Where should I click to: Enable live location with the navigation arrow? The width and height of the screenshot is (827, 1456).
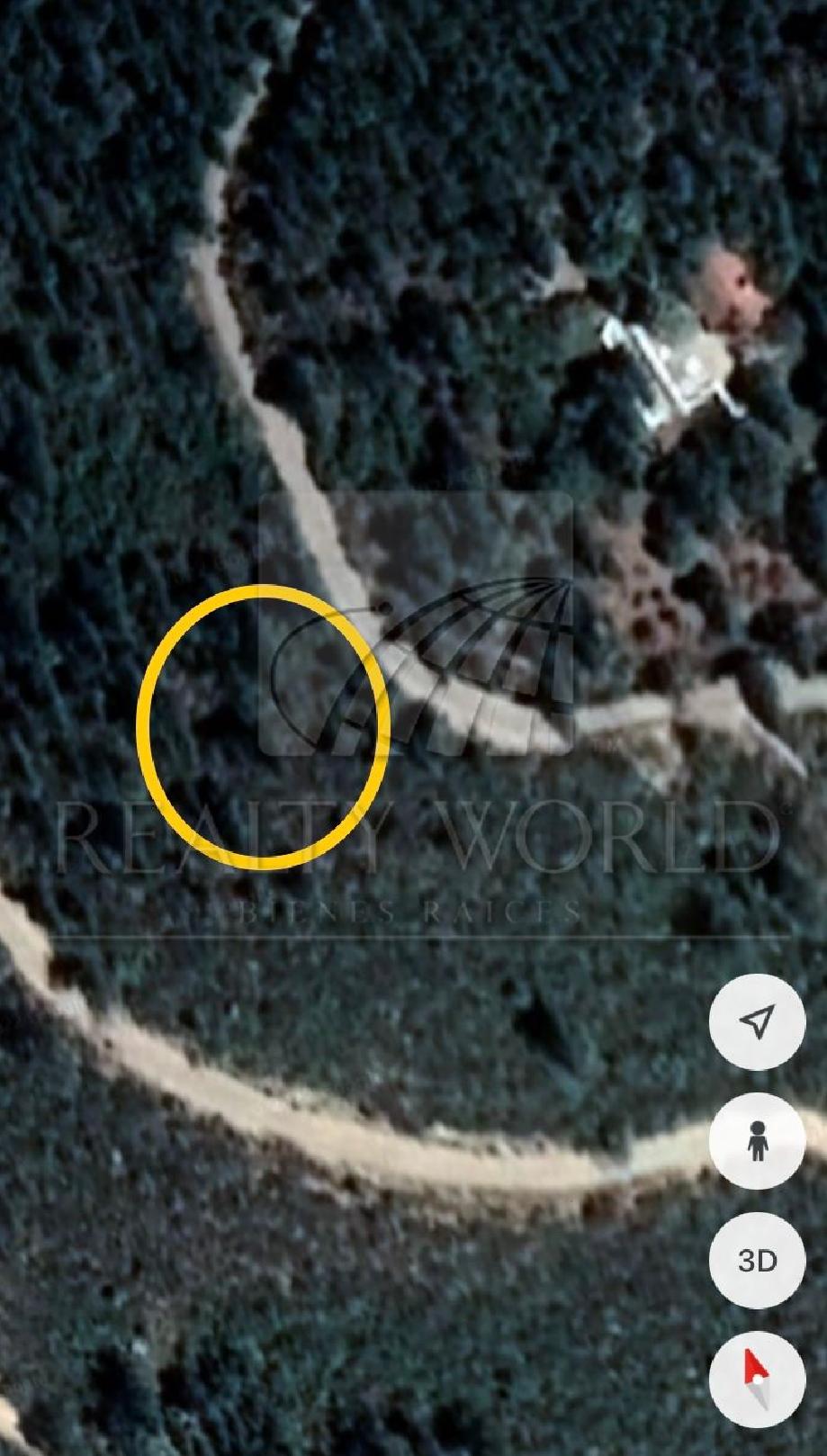tap(757, 1022)
